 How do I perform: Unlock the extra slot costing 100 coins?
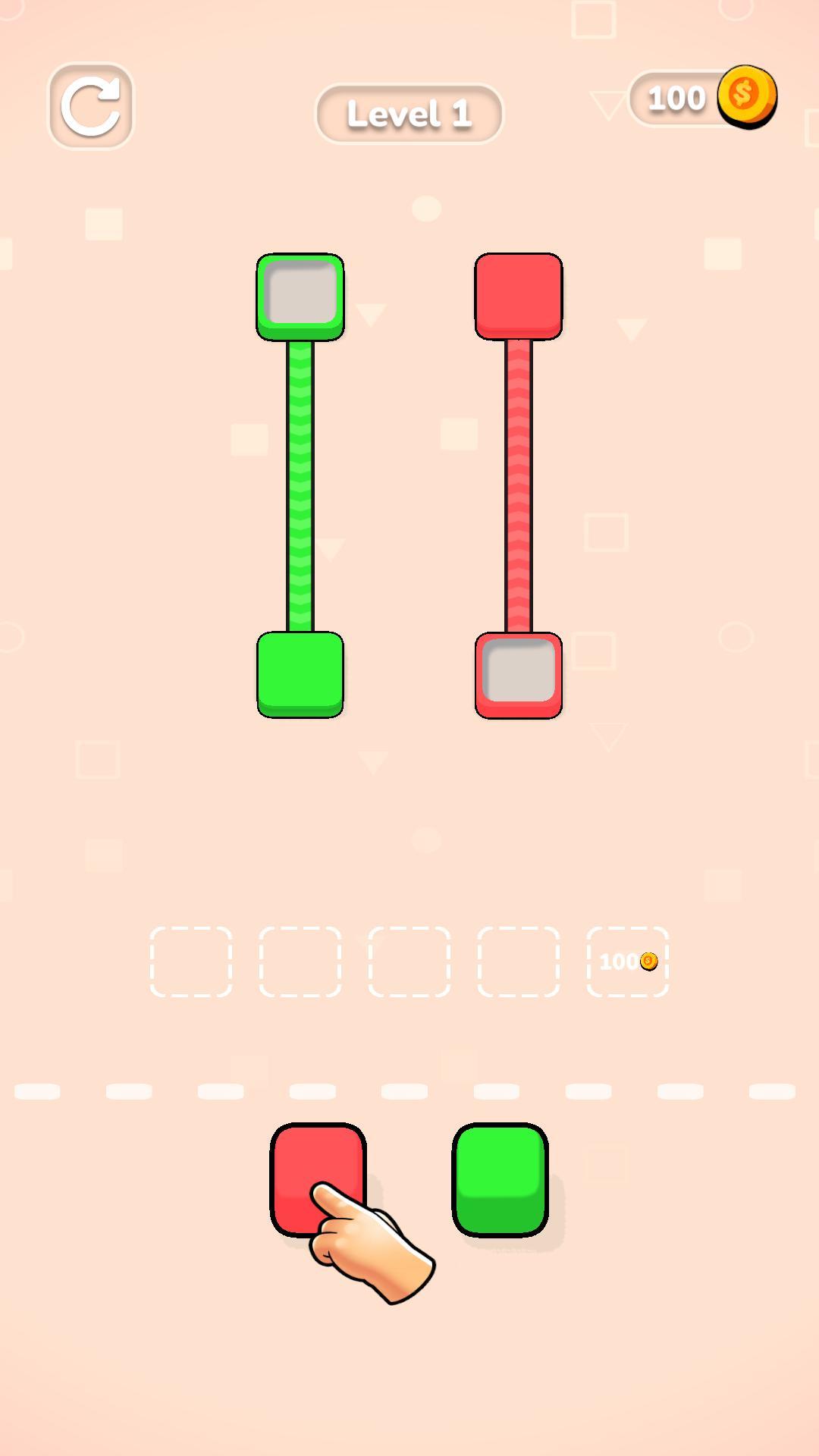pyautogui.click(x=627, y=962)
